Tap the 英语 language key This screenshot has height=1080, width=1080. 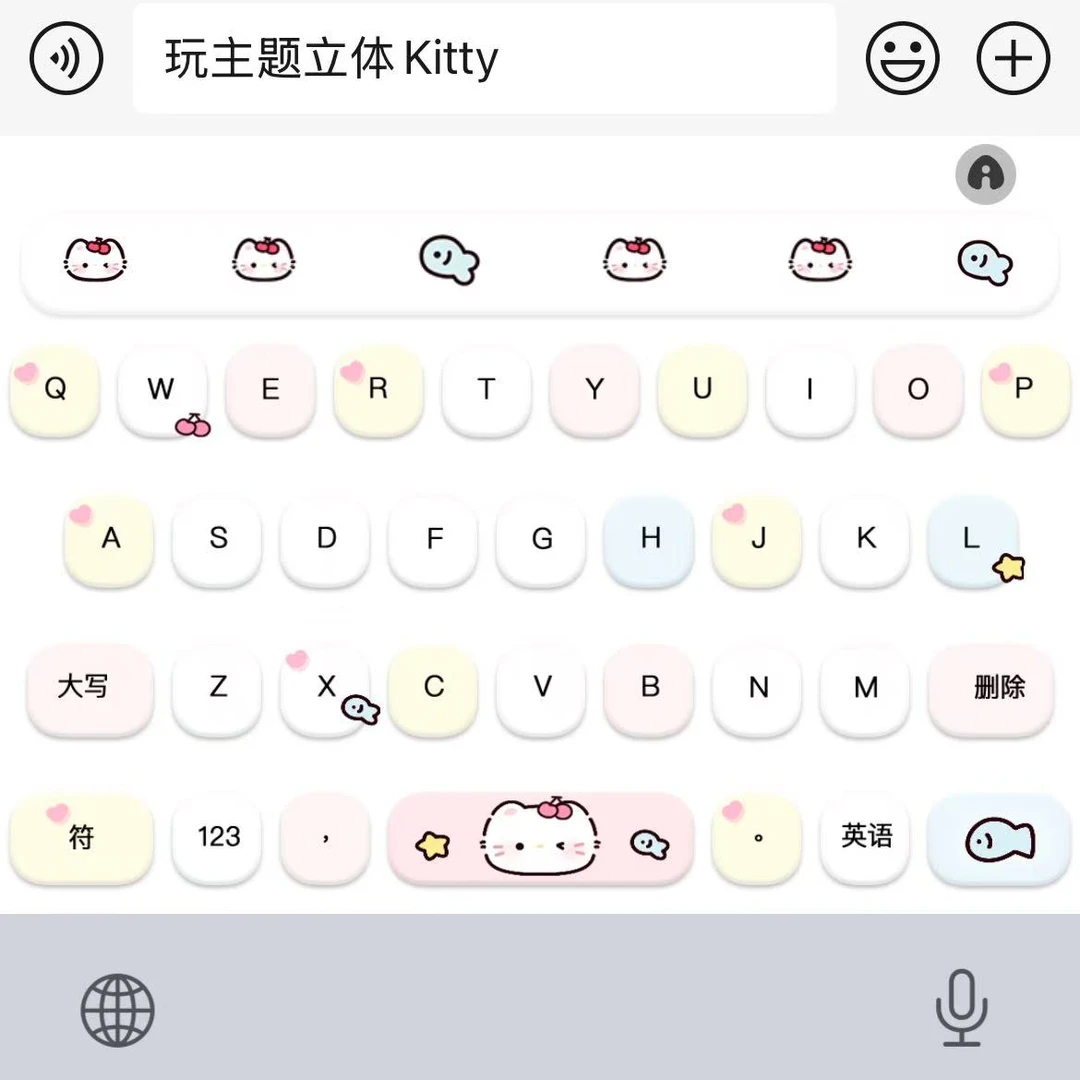866,837
